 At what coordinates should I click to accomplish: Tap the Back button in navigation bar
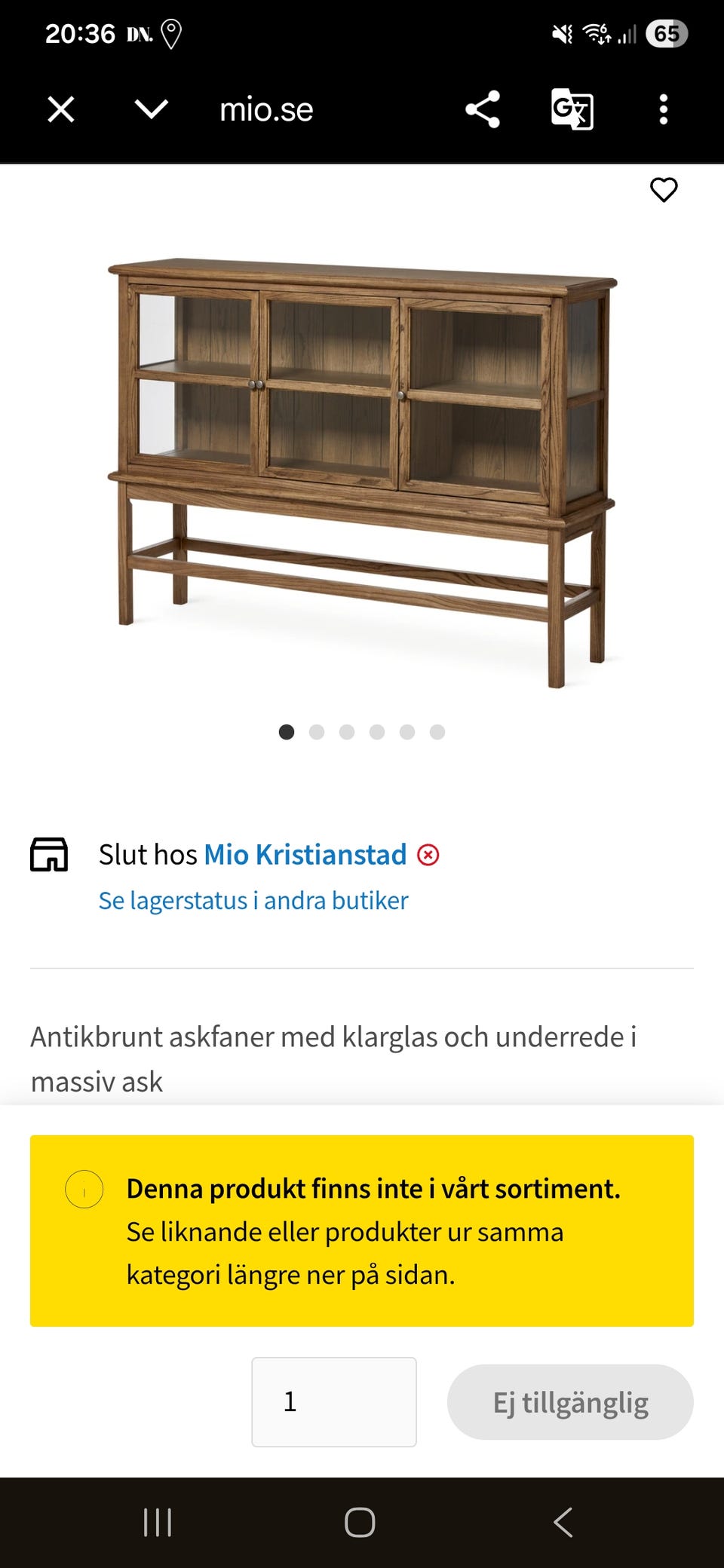pos(564,1521)
